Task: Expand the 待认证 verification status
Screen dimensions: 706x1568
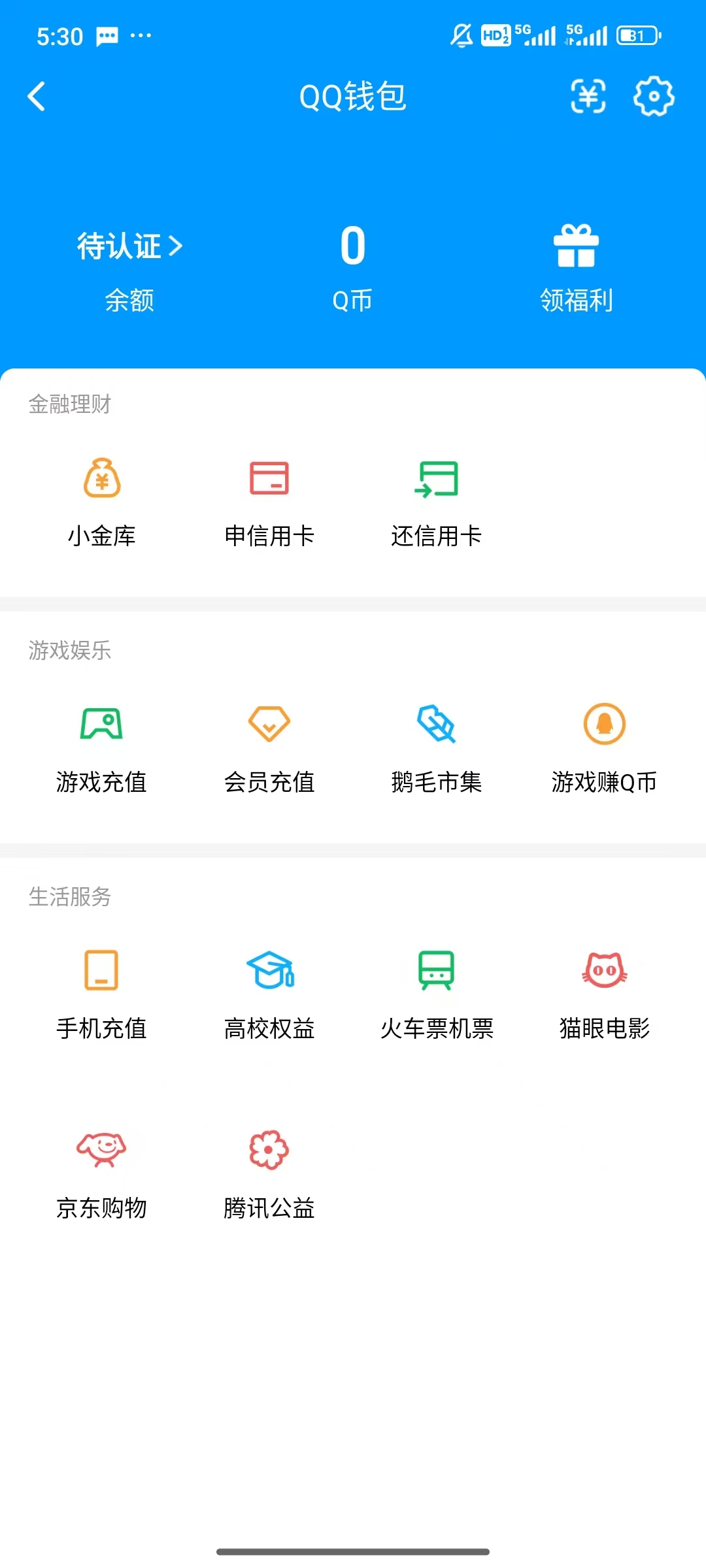Action: [x=129, y=247]
